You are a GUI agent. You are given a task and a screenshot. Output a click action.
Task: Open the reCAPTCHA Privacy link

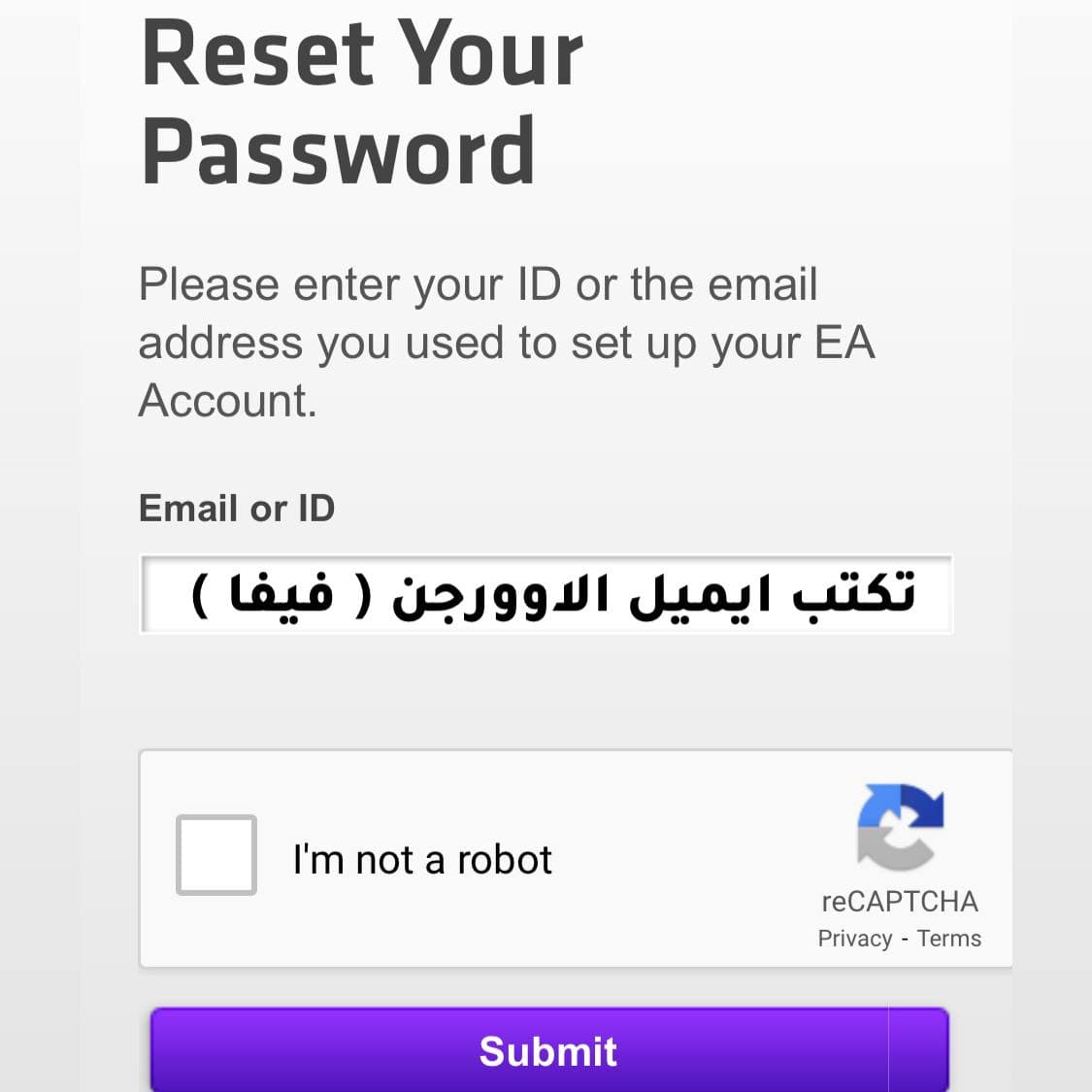854,939
